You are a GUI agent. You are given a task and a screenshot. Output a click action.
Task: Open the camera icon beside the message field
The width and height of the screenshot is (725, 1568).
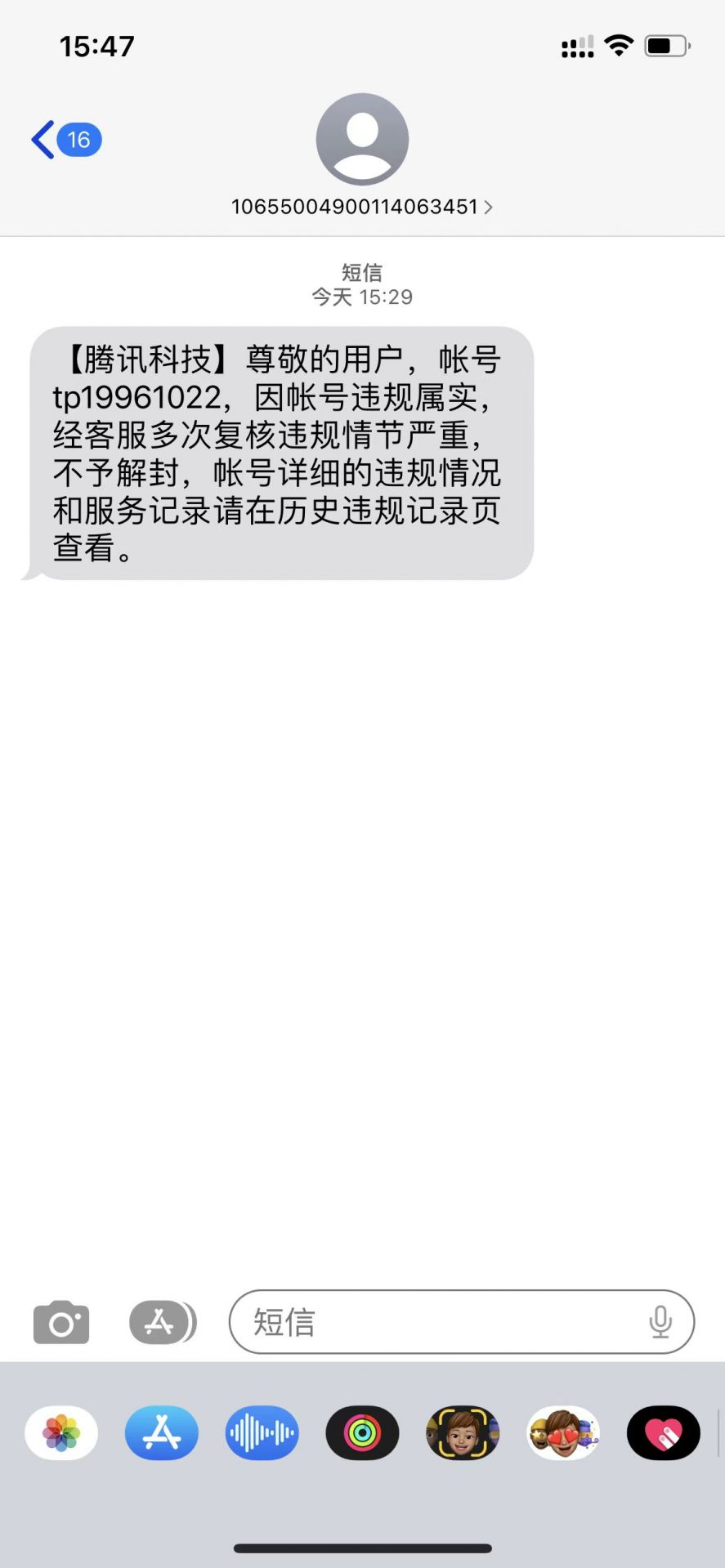point(61,1322)
